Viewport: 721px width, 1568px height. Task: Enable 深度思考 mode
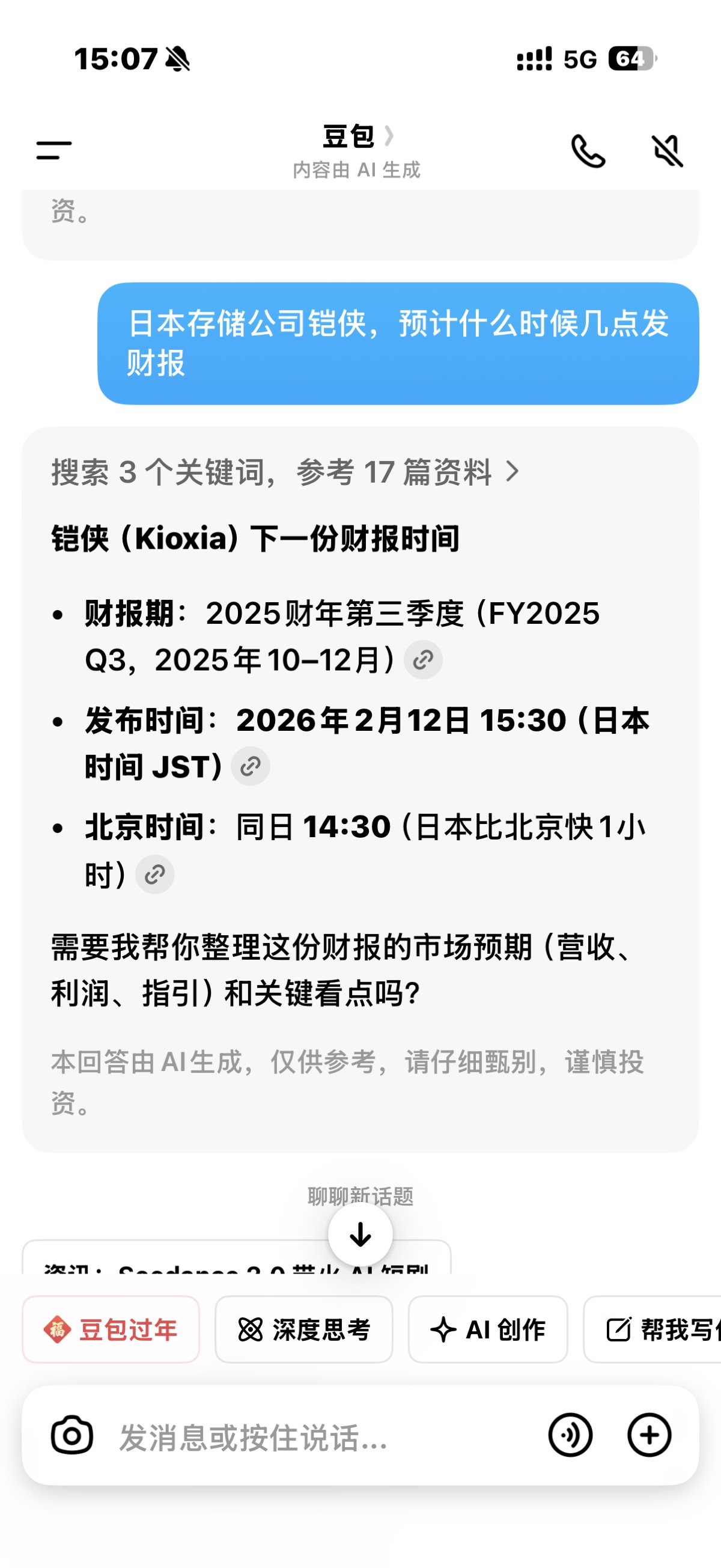(x=303, y=1329)
